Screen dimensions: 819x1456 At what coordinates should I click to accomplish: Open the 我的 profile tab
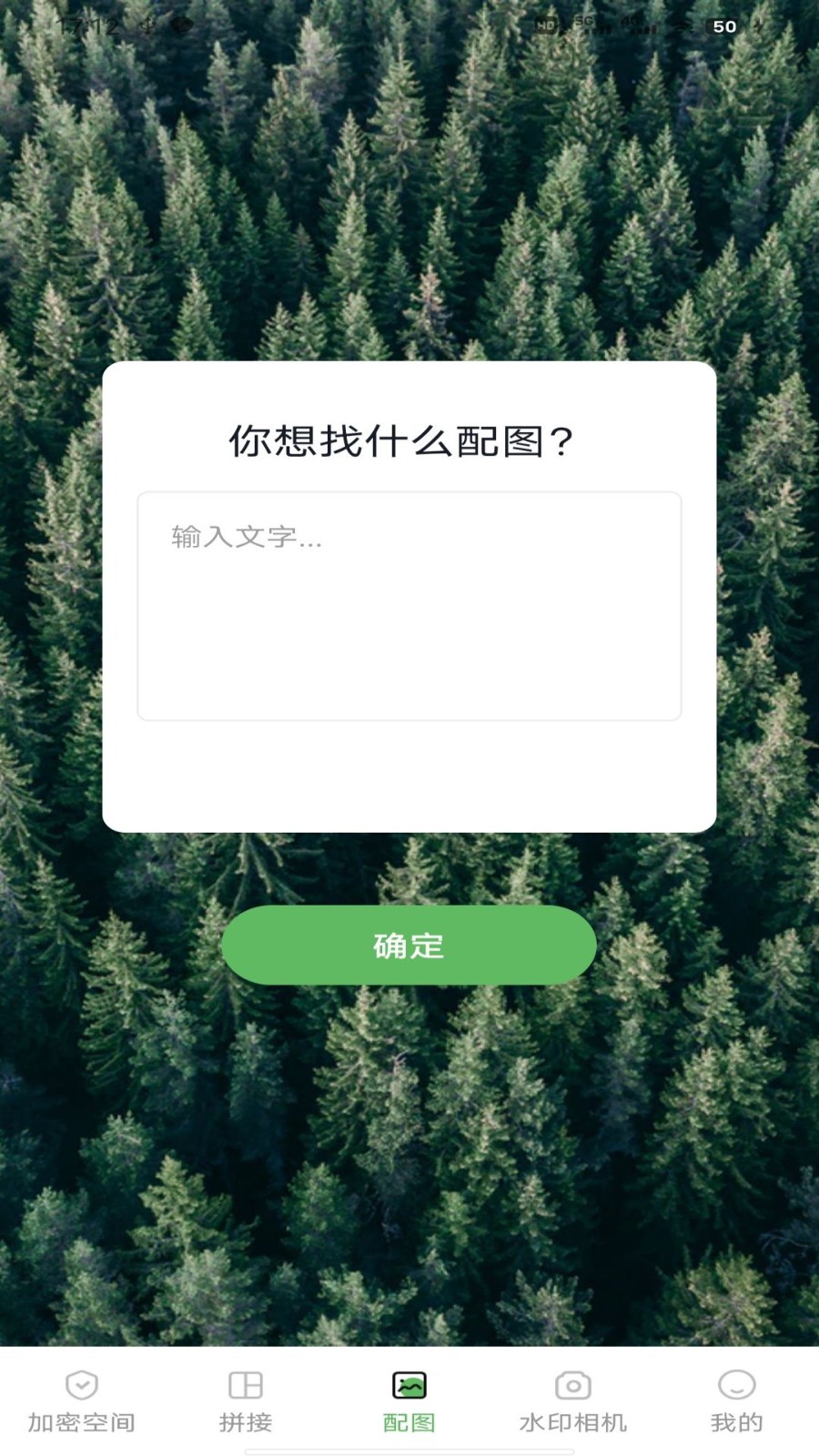[737, 1401]
